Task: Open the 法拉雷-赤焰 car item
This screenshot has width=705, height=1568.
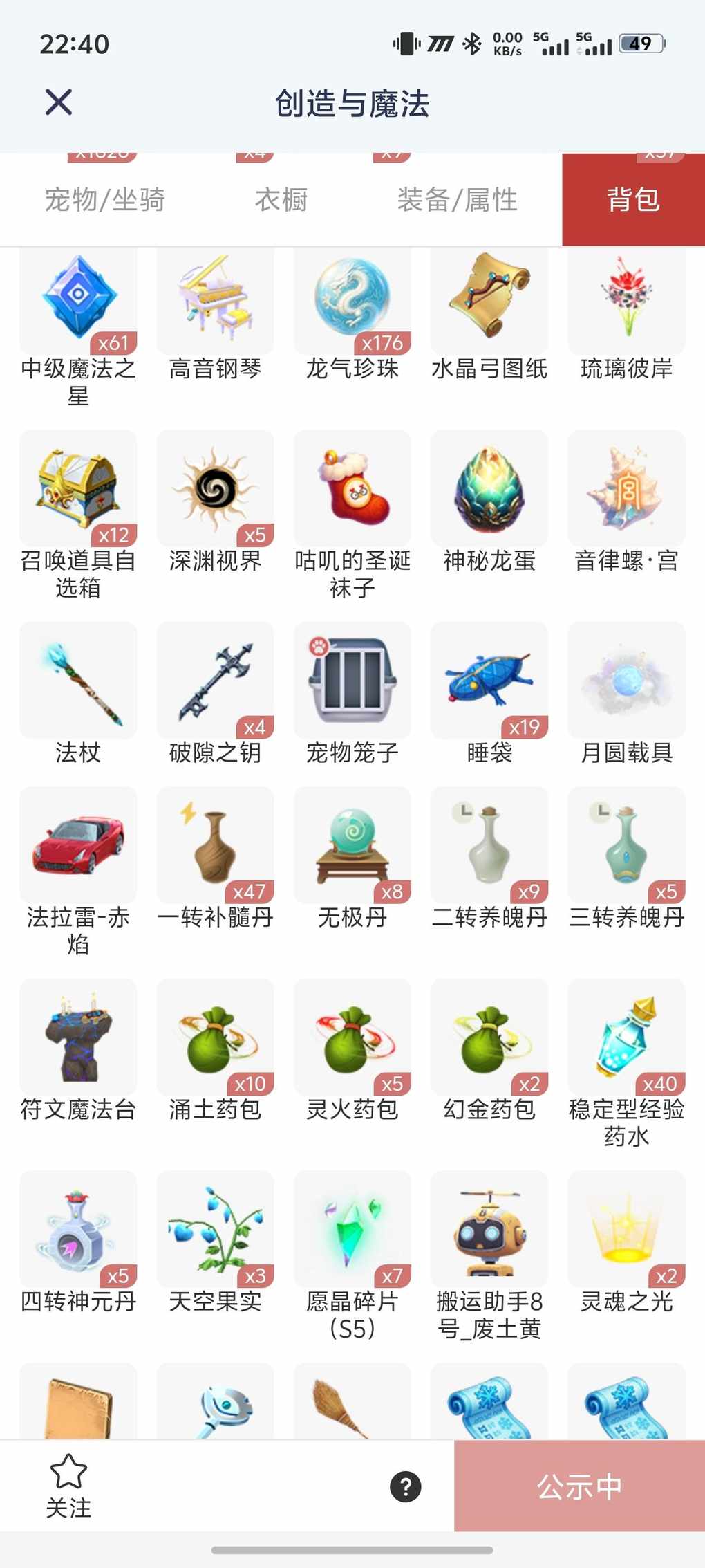Action: pos(78,845)
